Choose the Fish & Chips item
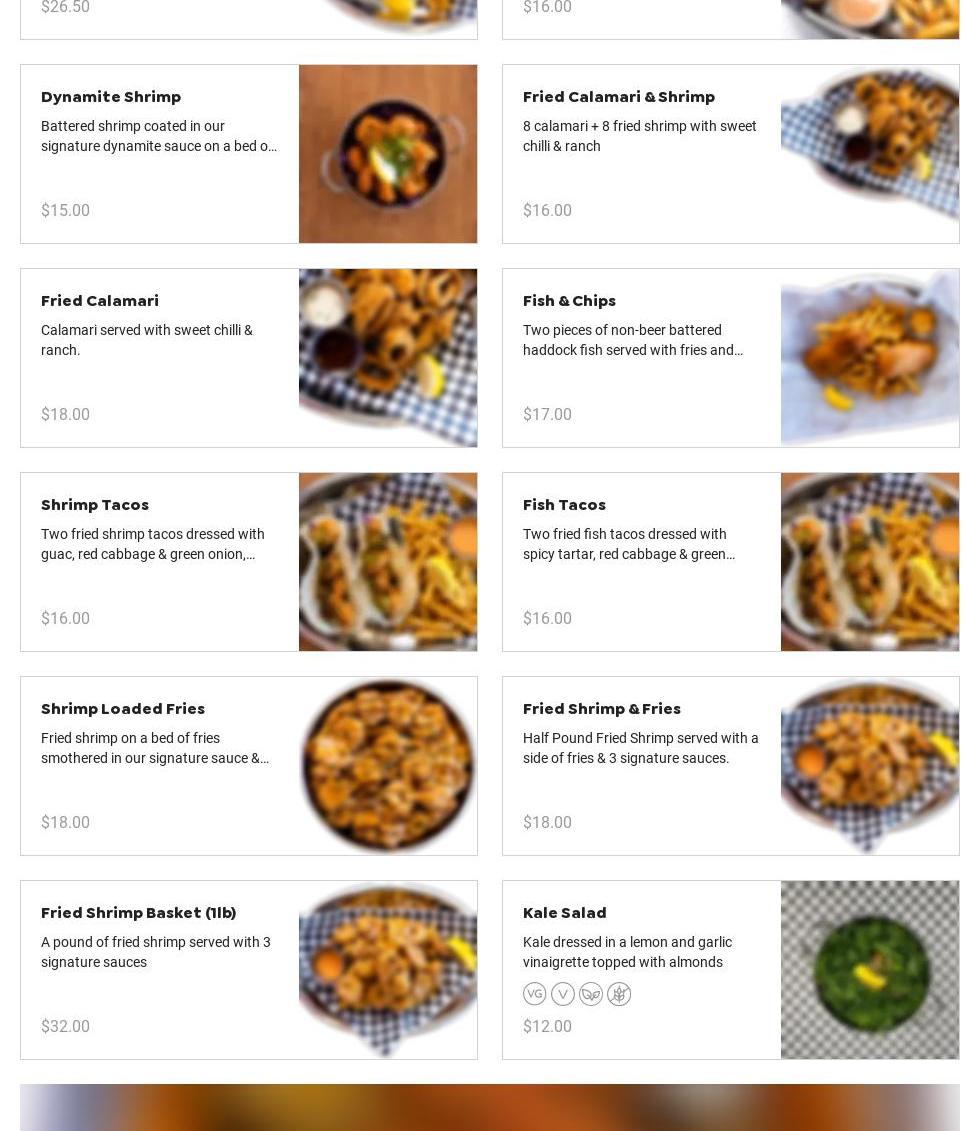 click(x=730, y=358)
